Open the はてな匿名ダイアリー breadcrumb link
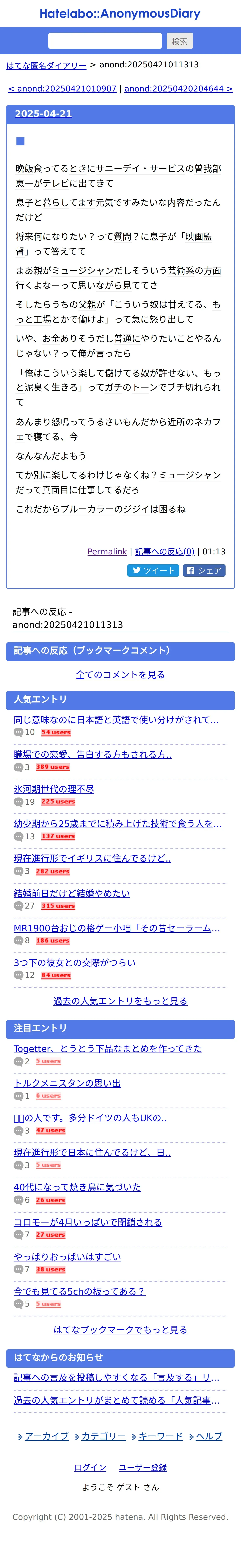This screenshot has height=1568, width=241. click(46, 65)
